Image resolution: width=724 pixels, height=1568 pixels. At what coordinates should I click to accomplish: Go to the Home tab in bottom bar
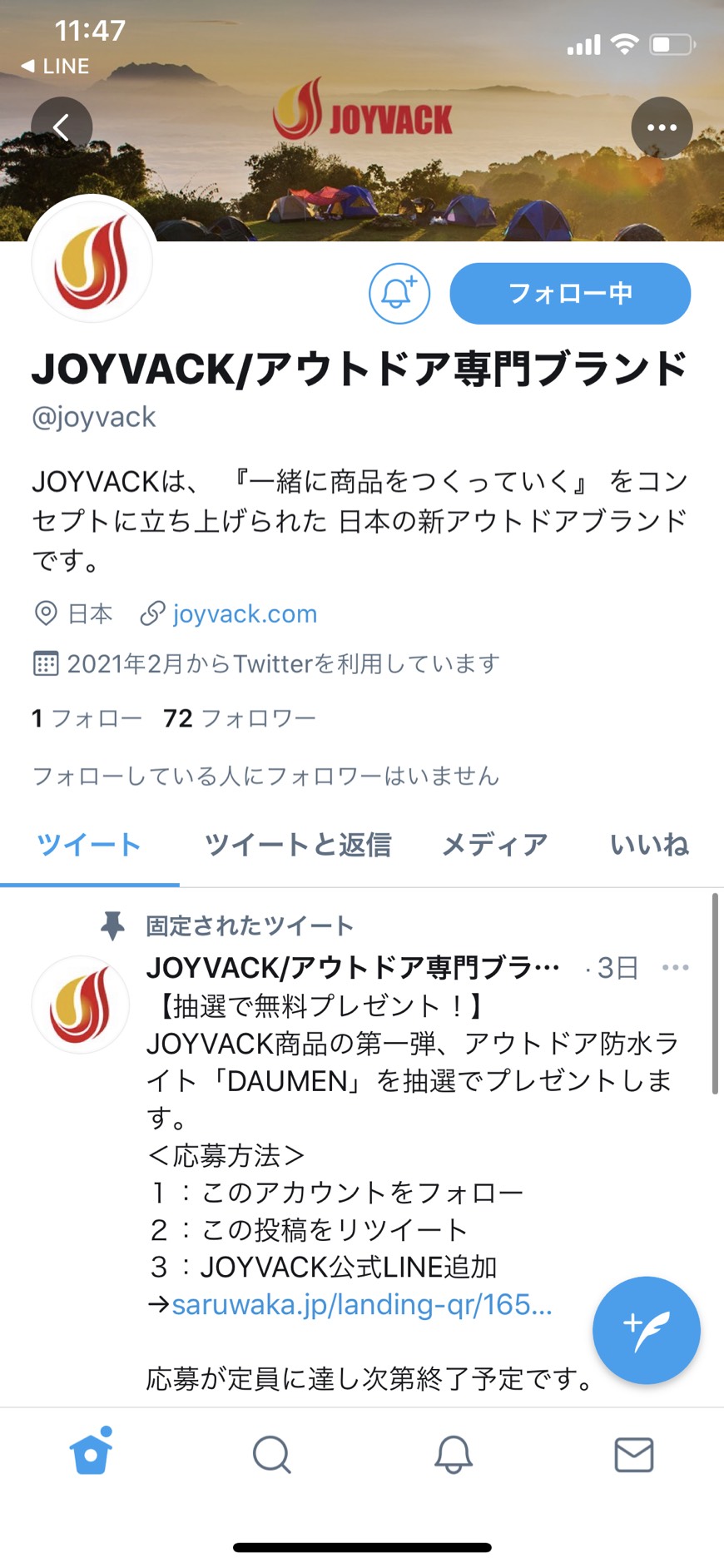(x=91, y=1454)
